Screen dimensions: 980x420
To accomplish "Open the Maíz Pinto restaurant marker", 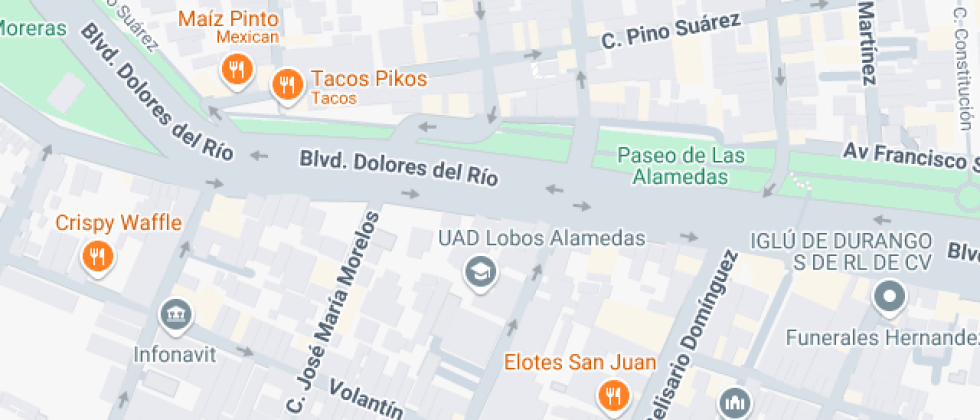I will [236, 69].
